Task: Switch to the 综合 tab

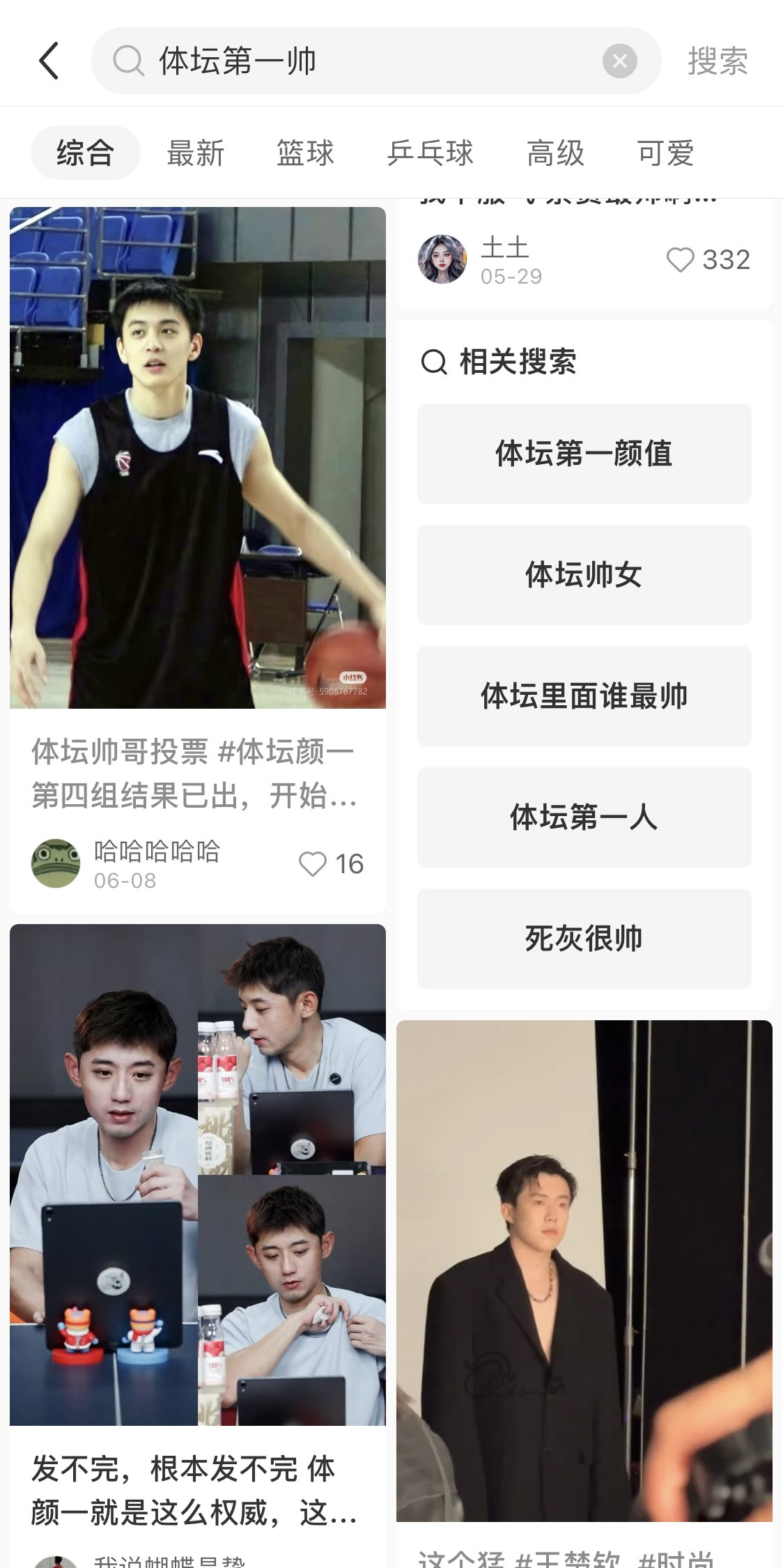Action: pyautogui.click(x=85, y=153)
